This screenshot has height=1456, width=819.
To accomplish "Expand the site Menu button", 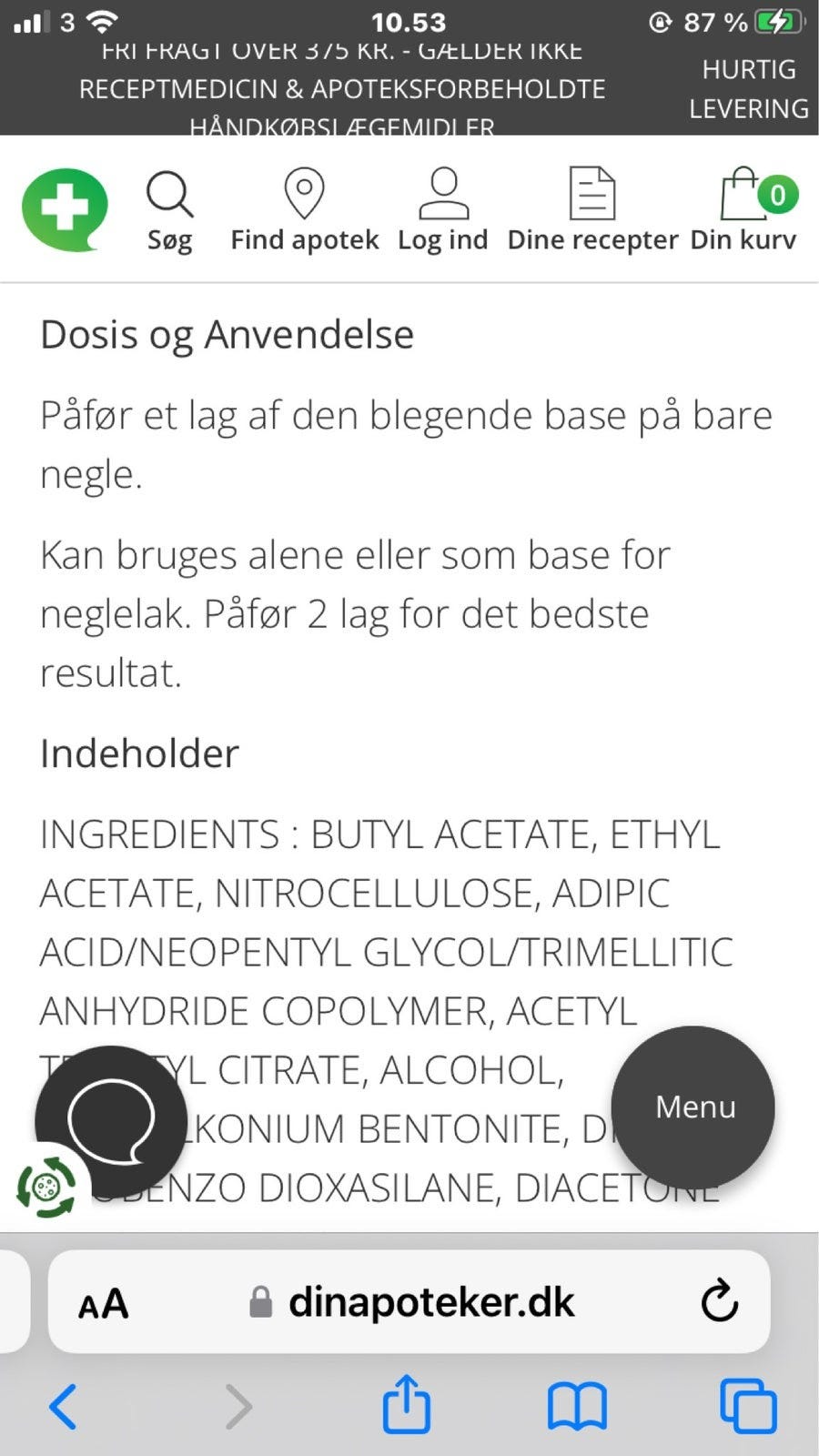I will 694,1107.
